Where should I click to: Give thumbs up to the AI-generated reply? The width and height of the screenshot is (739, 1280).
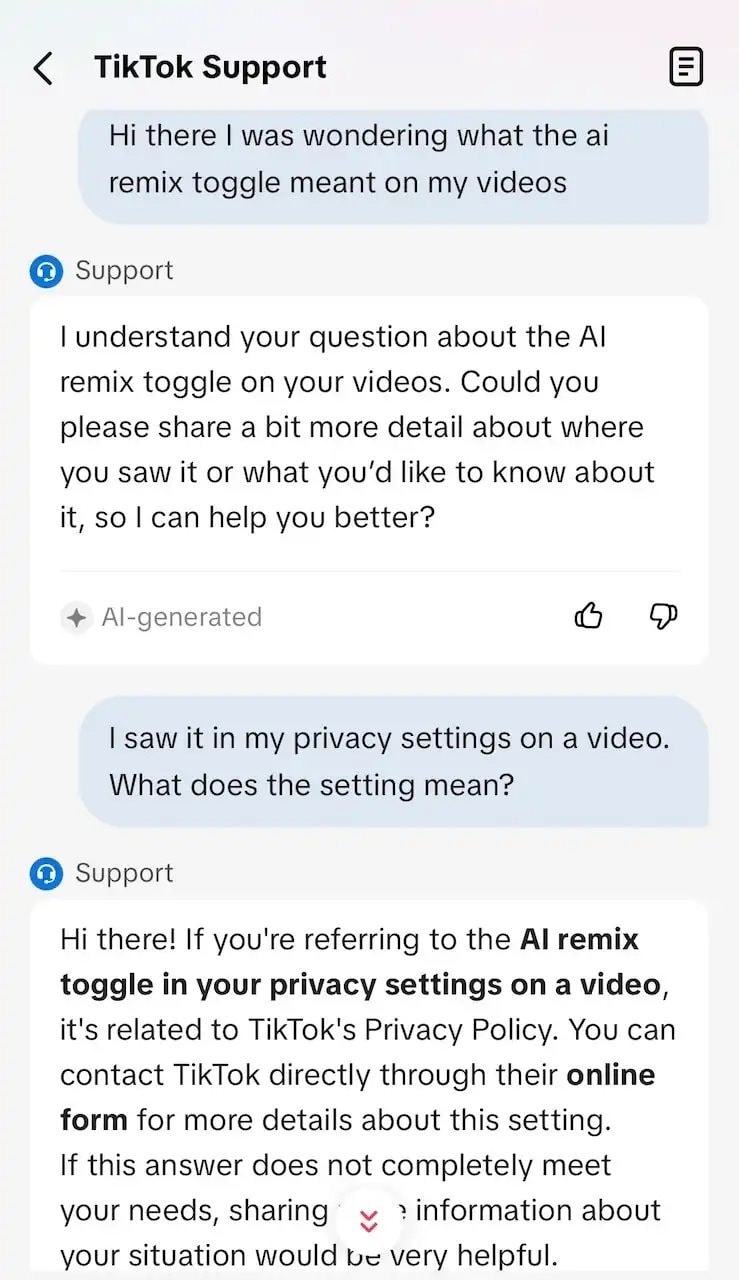click(x=589, y=617)
